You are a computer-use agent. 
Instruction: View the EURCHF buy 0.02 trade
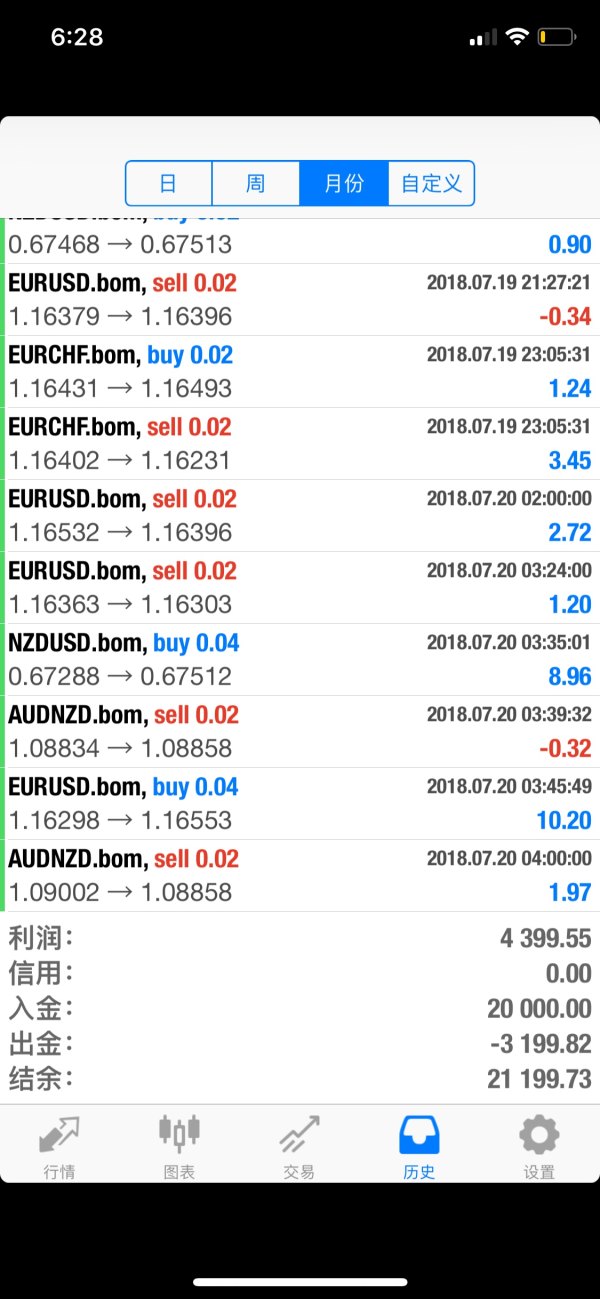[x=300, y=372]
